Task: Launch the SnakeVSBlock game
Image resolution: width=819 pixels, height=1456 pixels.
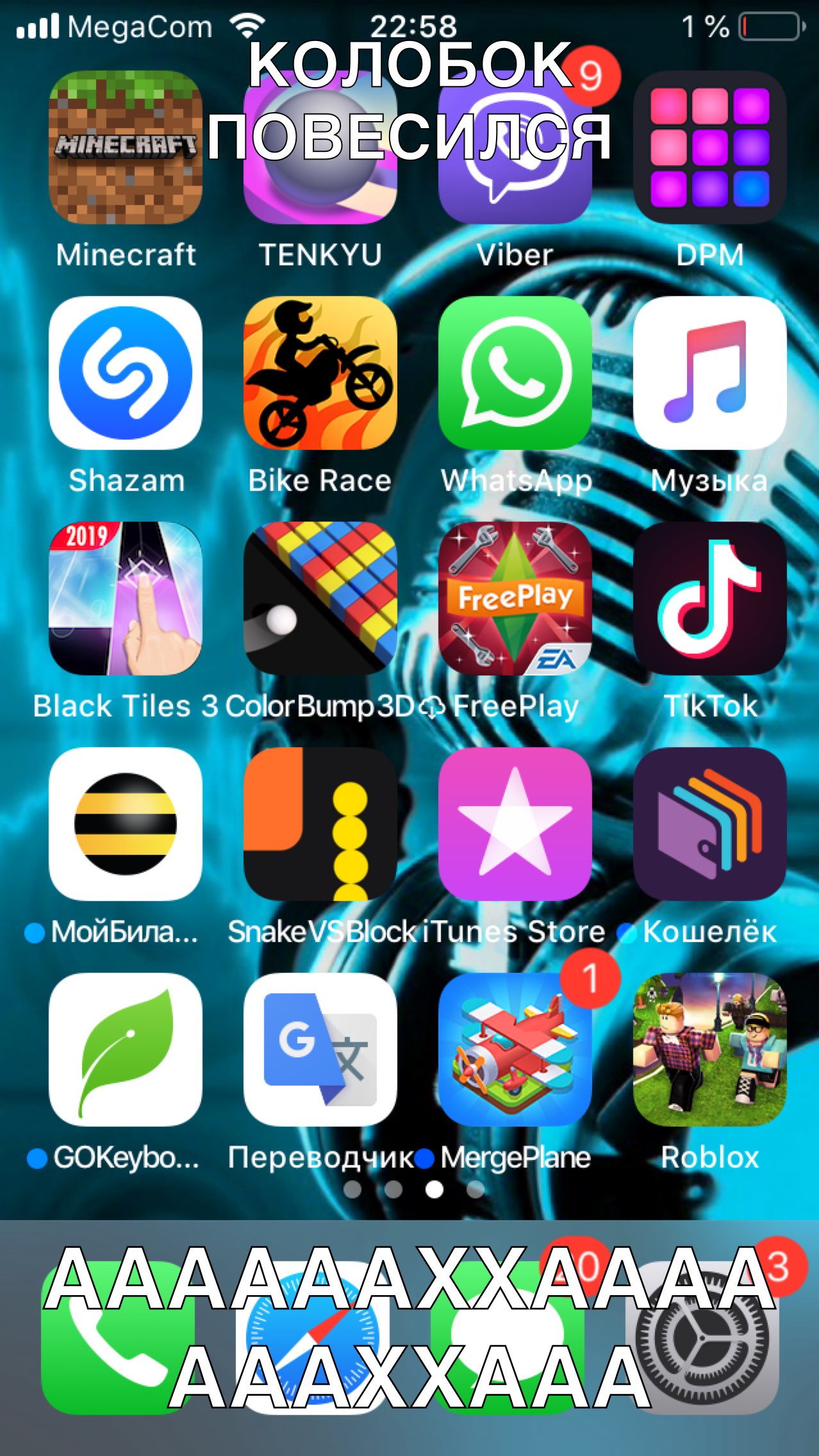Action: pos(320,824)
